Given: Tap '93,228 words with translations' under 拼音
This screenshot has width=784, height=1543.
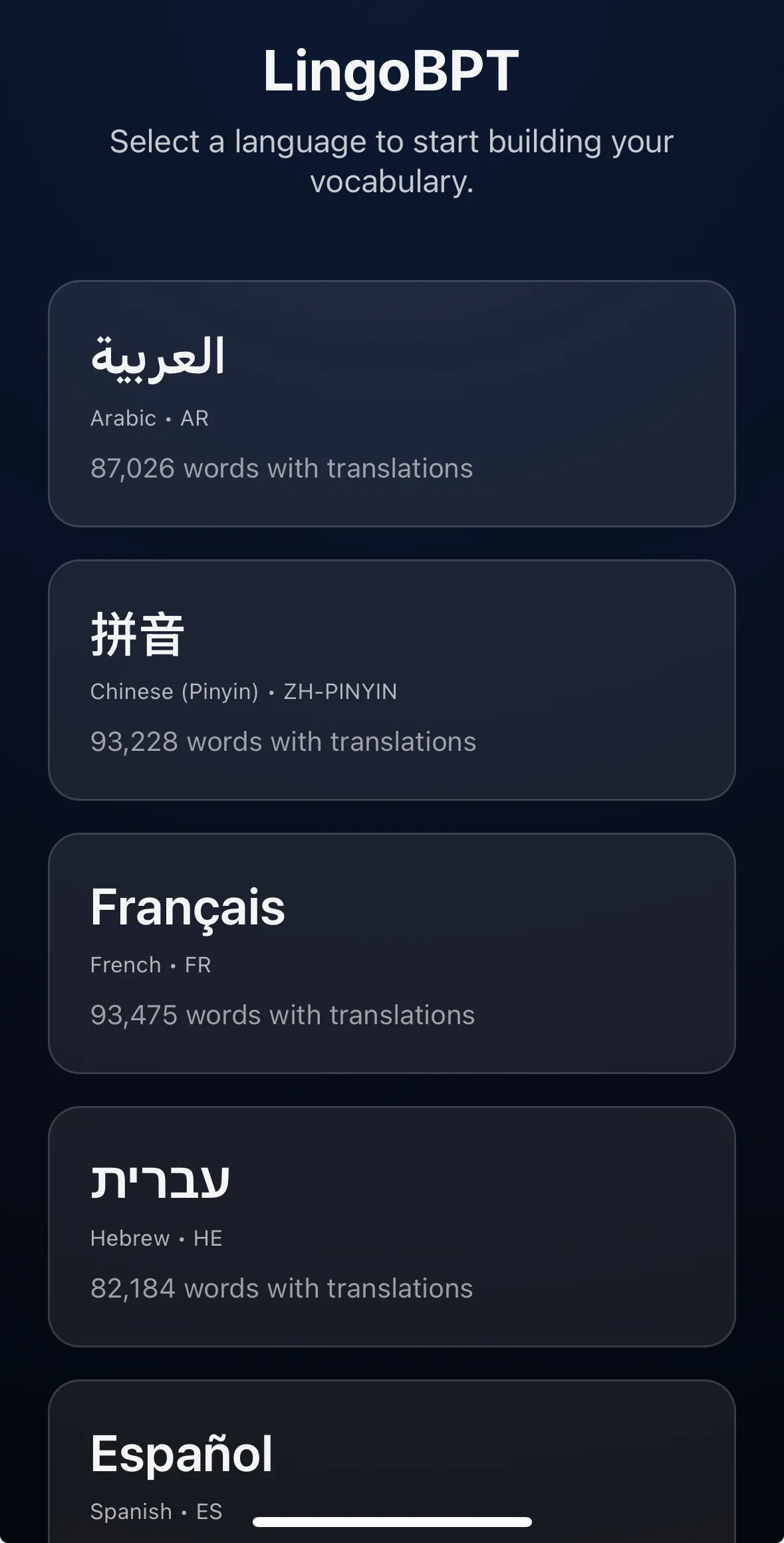Looking at the screenshot, I should (283, 742).
